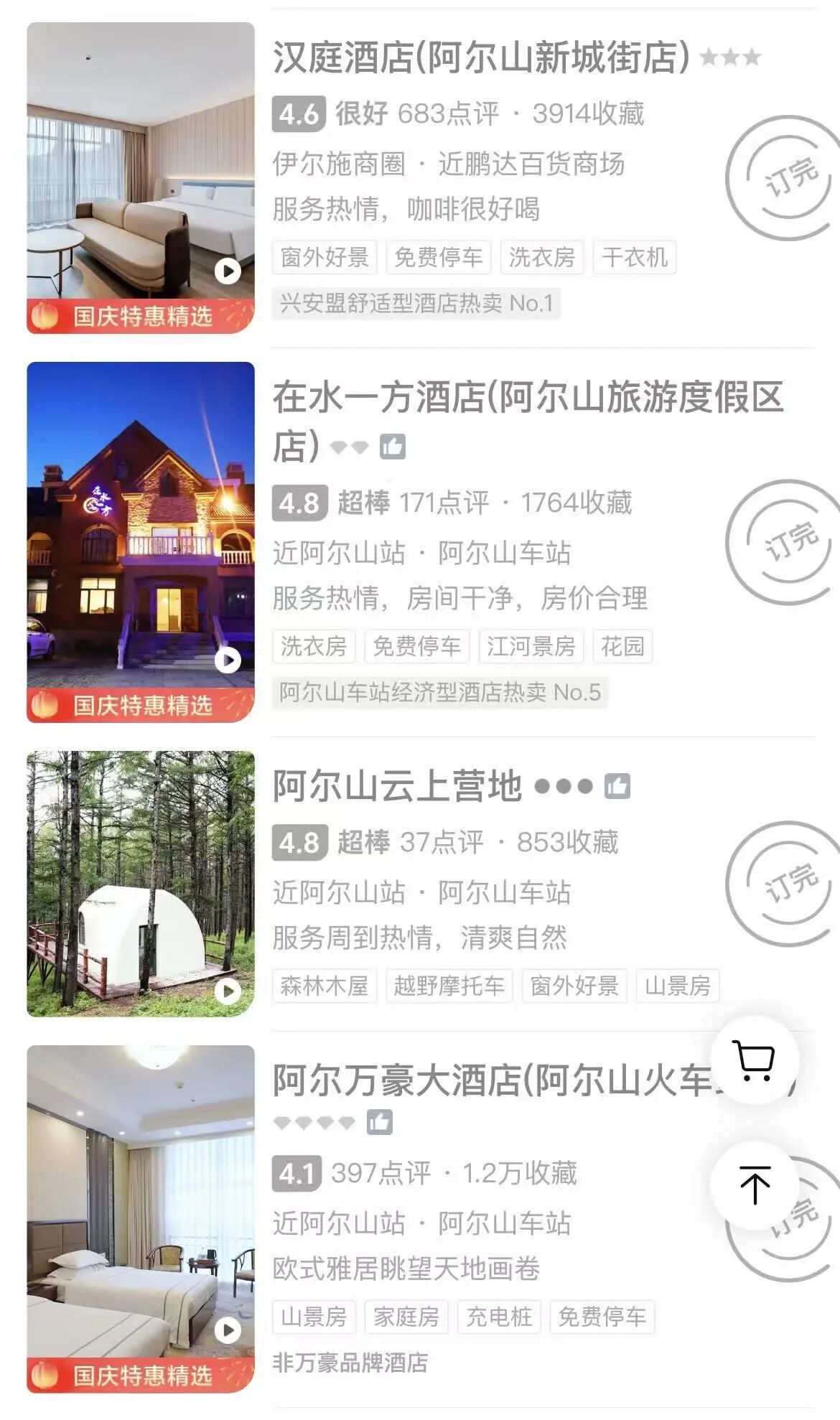Play video on 阿尔万豪大酒店 photo
The height and width of the screenshot is (1420, 840).
tap(228, 1330)
